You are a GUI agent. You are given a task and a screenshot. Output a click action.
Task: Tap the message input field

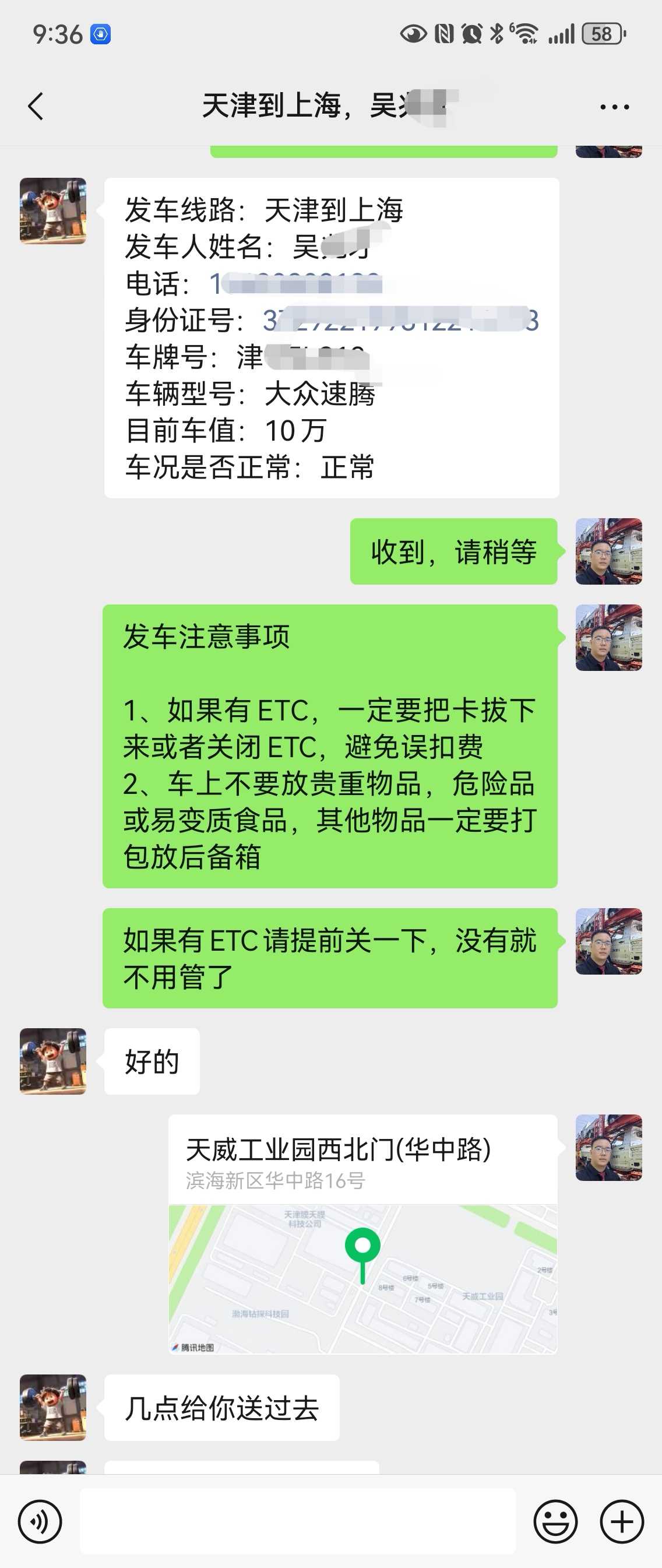pos(298,1521)
